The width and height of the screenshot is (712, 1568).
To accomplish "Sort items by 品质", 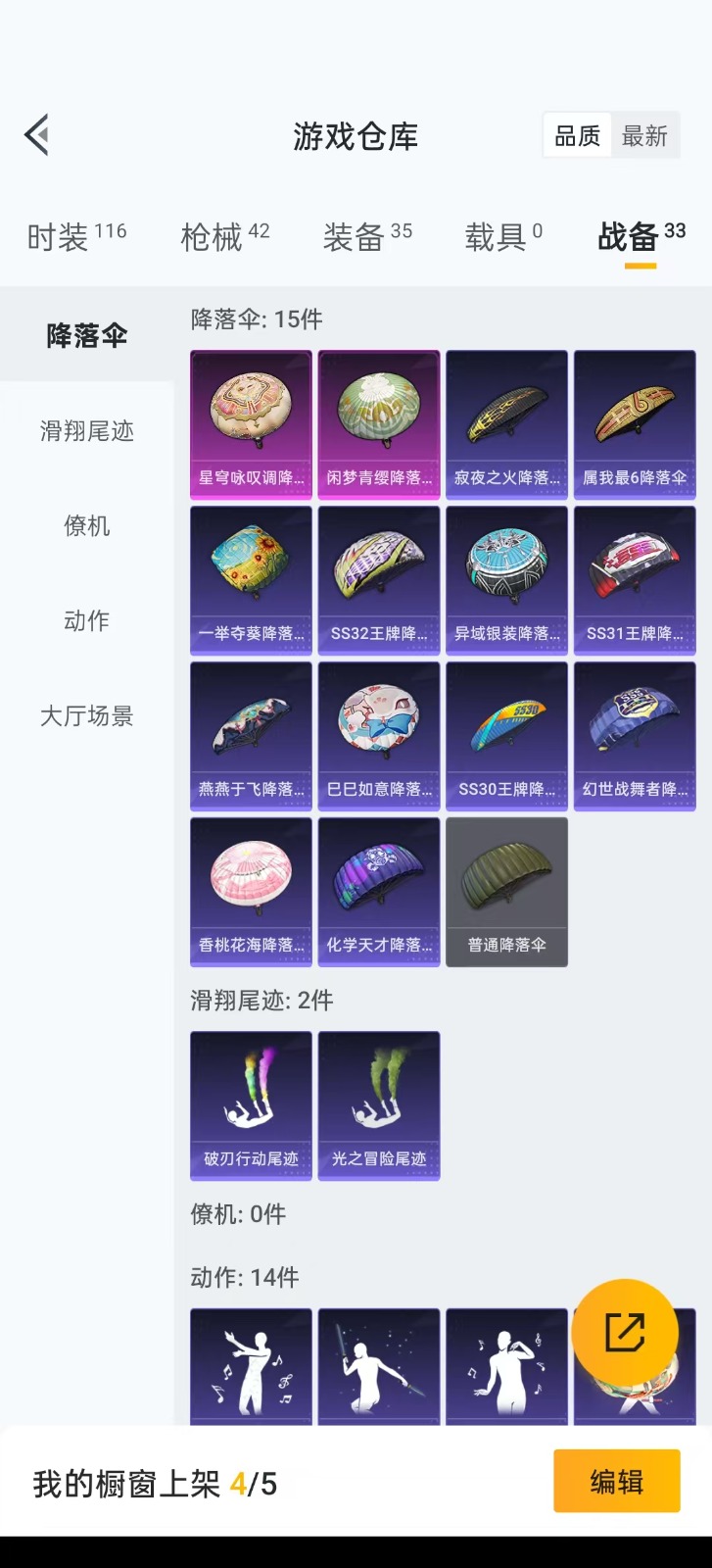I will (578, 136).
